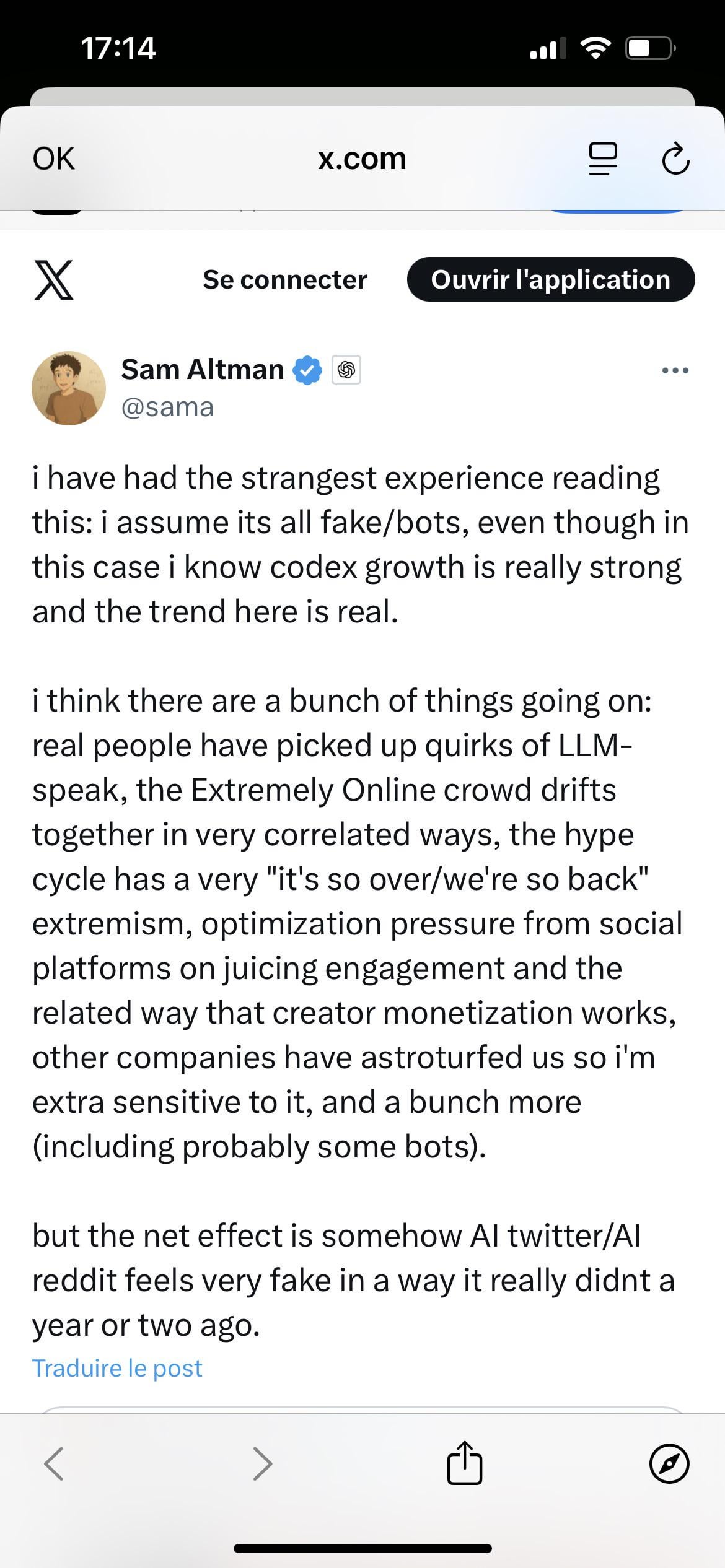Tap OK to close the browser view

tap(53, 159)
